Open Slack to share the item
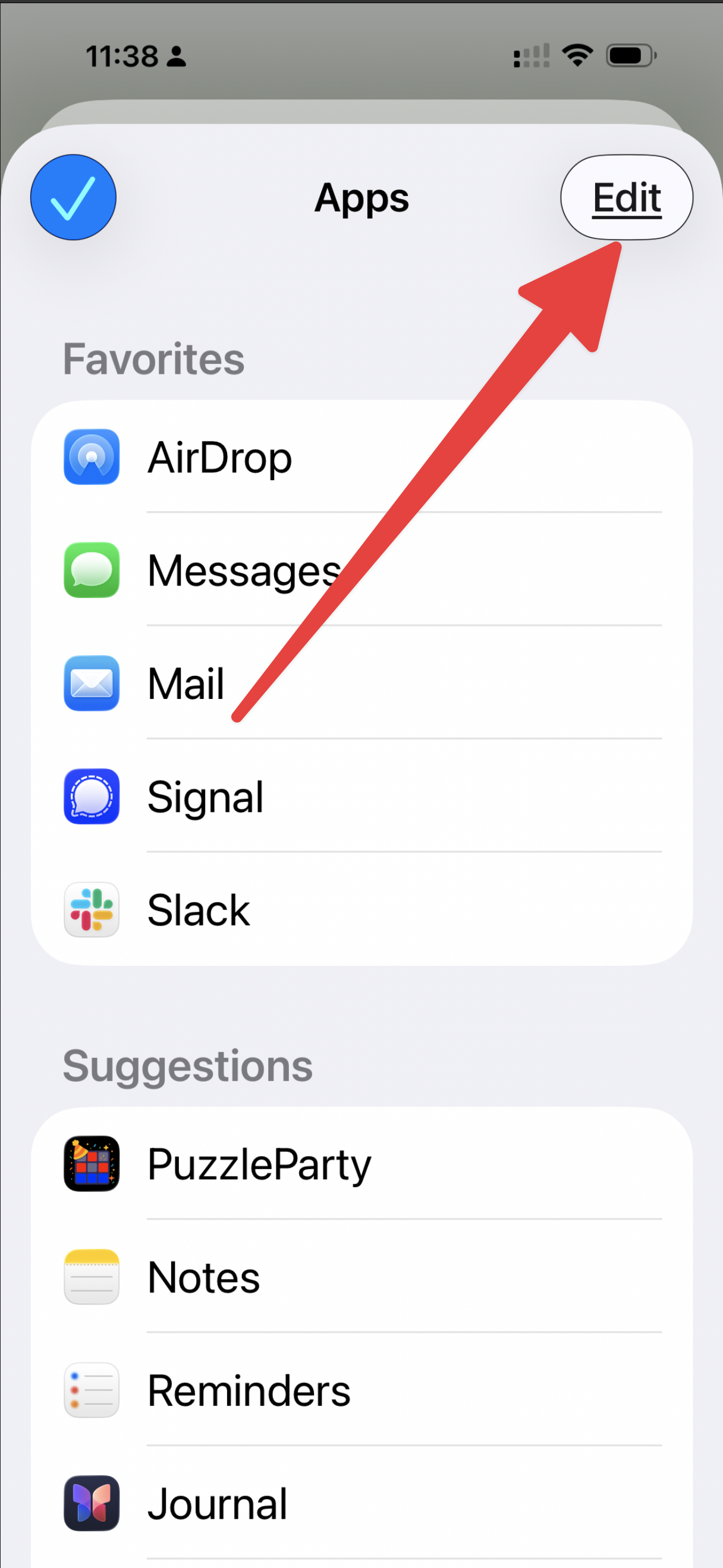Image resolution: width=723 pixels, height=1568 pixels. 244,909
